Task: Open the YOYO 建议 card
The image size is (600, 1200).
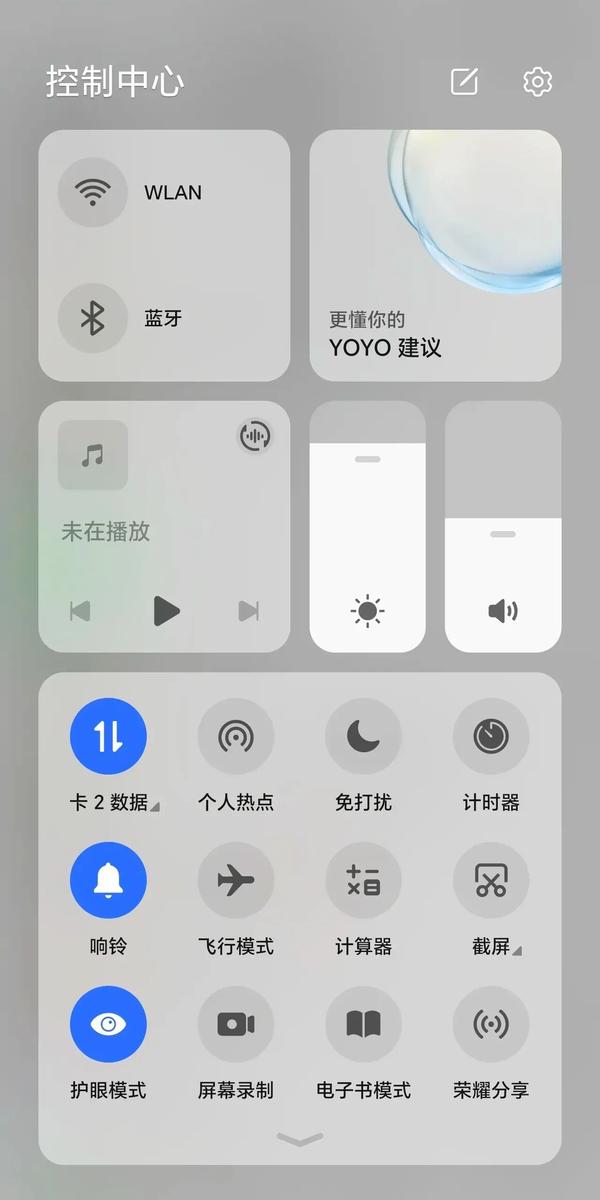Action: pos(435,255)
